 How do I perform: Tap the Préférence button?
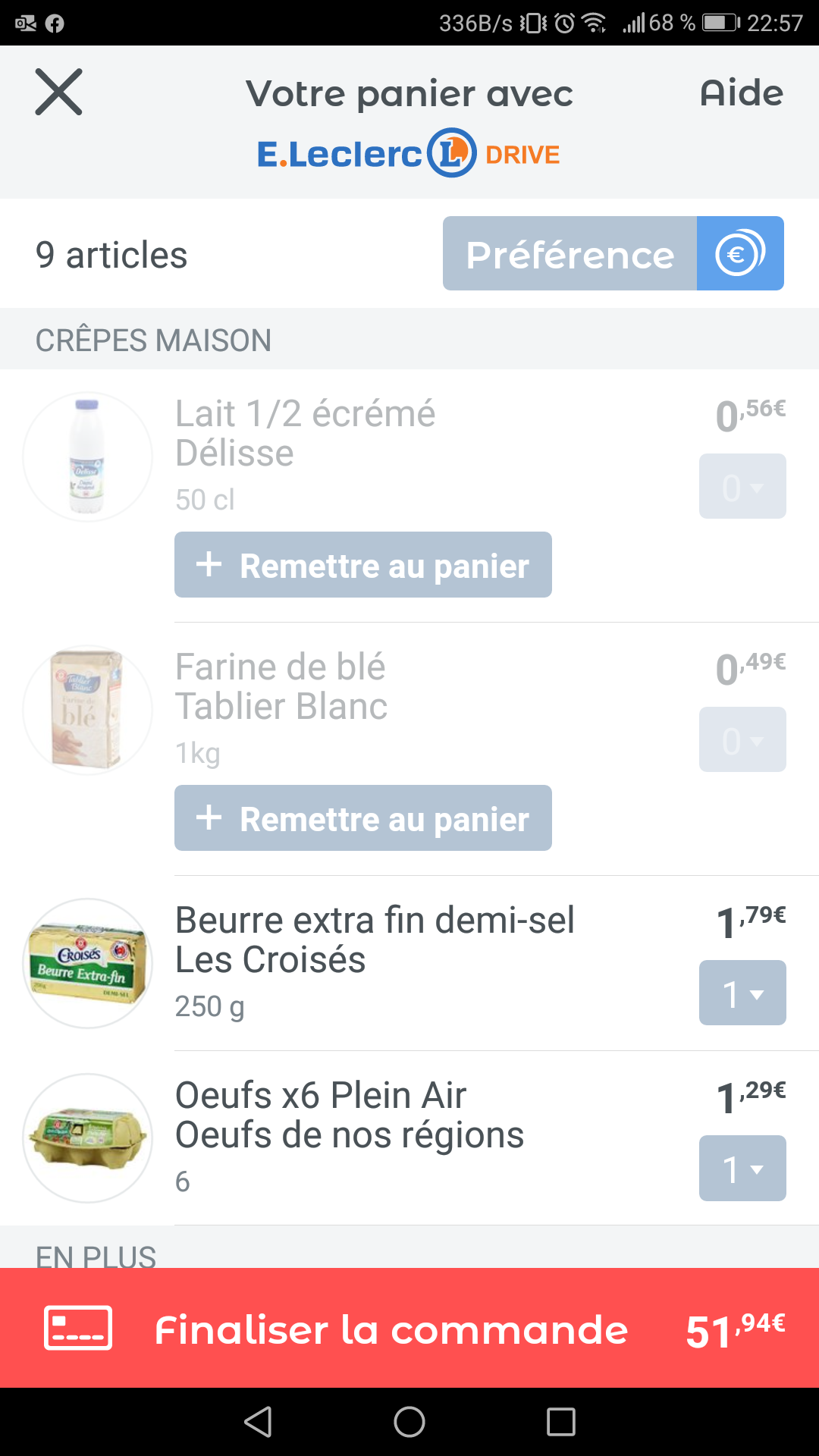(570, 253)
